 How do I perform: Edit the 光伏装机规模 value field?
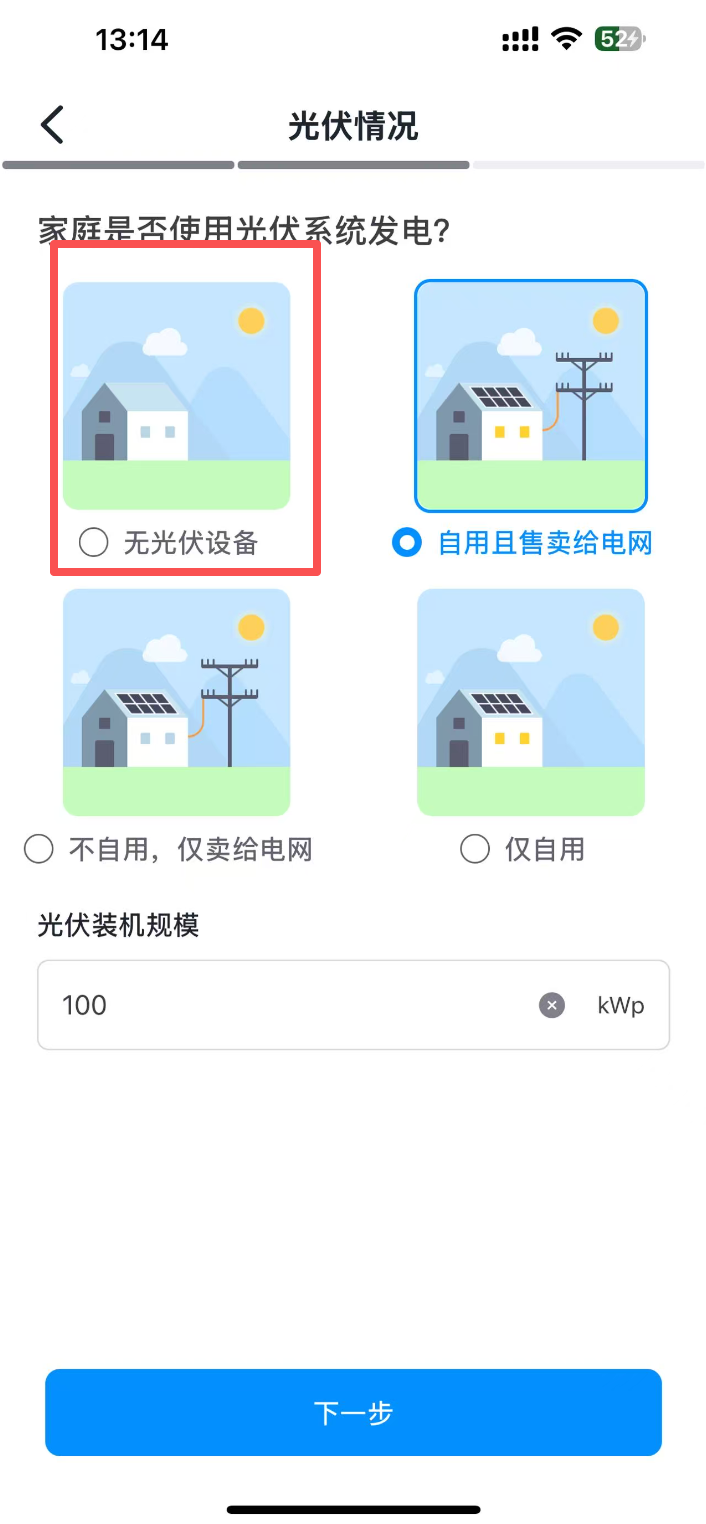pos(290,1005)
